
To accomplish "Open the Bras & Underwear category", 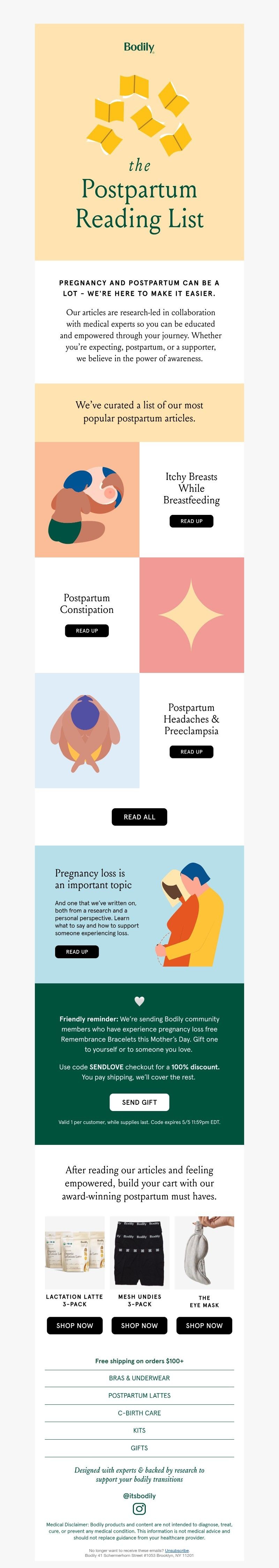I will (139, 1378).
